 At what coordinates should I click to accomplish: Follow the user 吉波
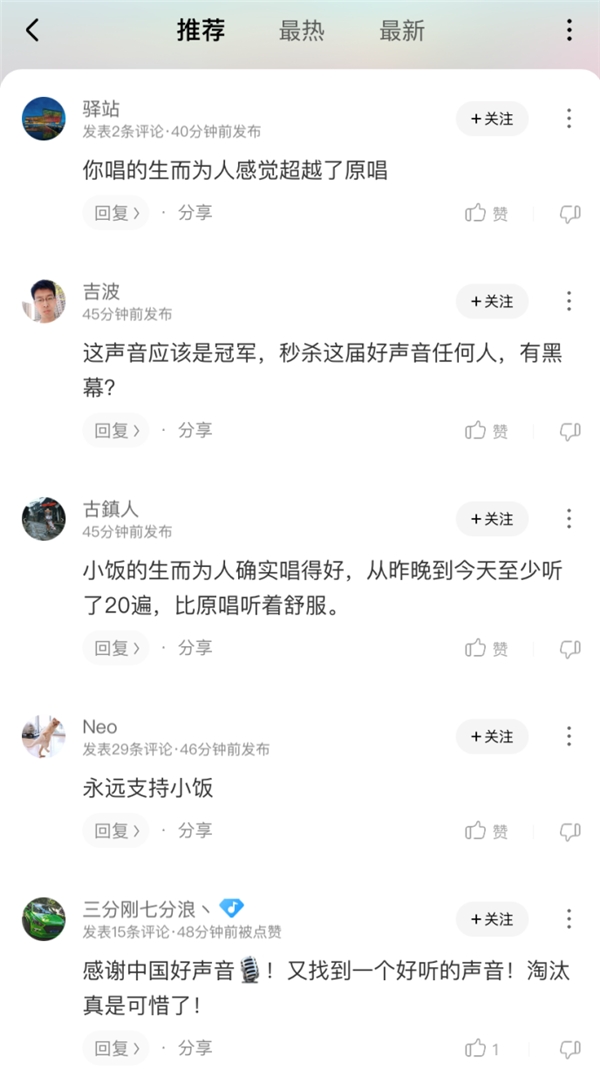(492, 301)
